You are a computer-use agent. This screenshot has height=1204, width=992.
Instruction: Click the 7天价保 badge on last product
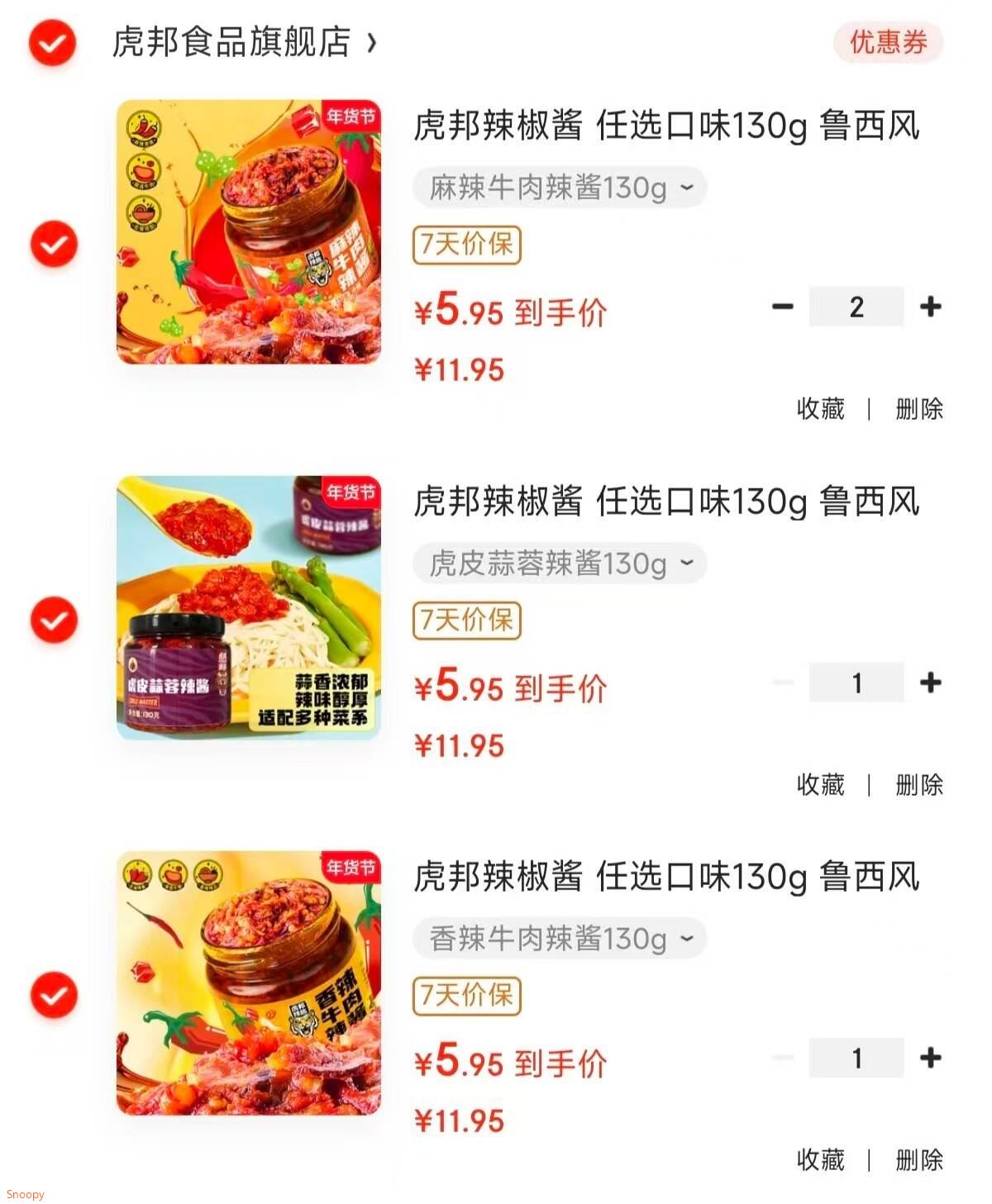click(466, 997)
